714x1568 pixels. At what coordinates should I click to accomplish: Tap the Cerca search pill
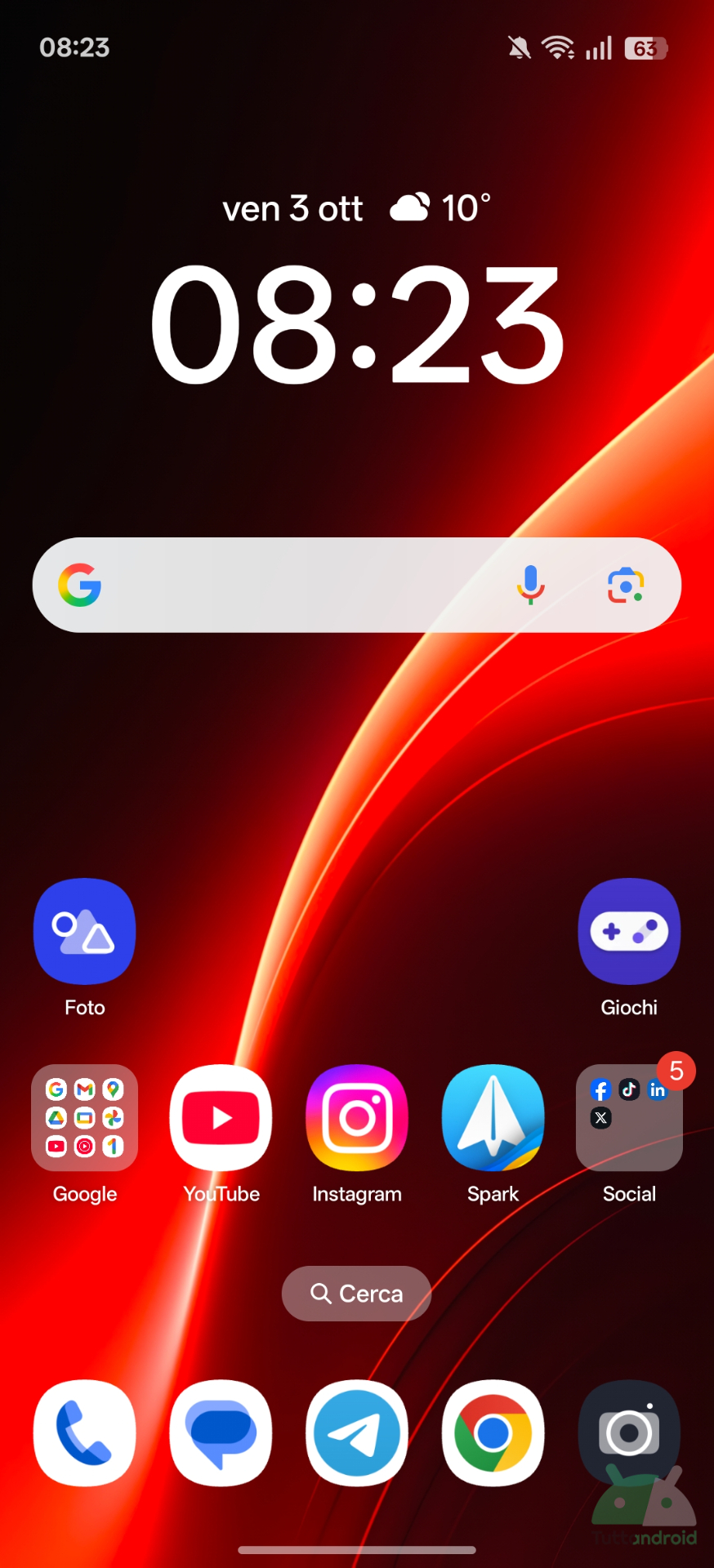point(357,1294)
